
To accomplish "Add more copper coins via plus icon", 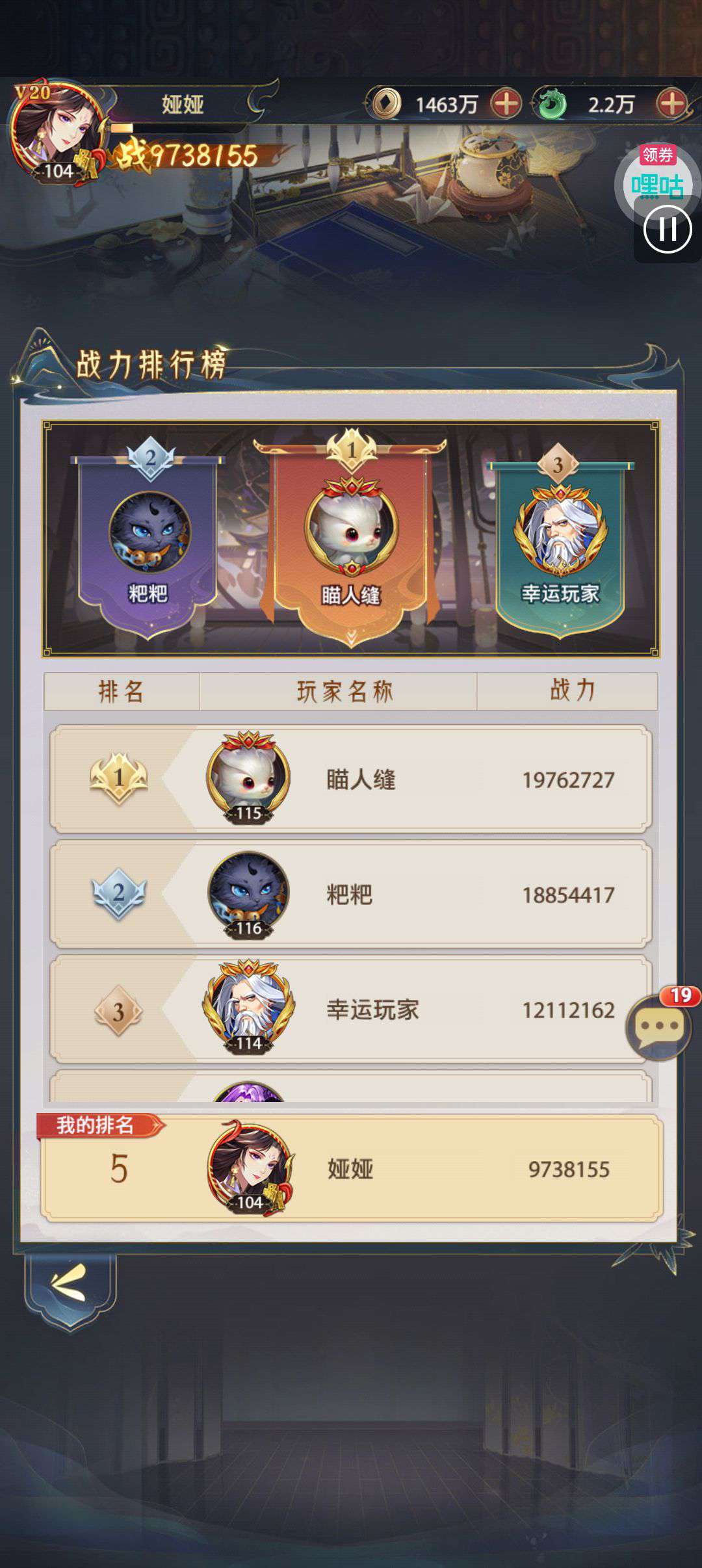I will click(x=506, y=103).
